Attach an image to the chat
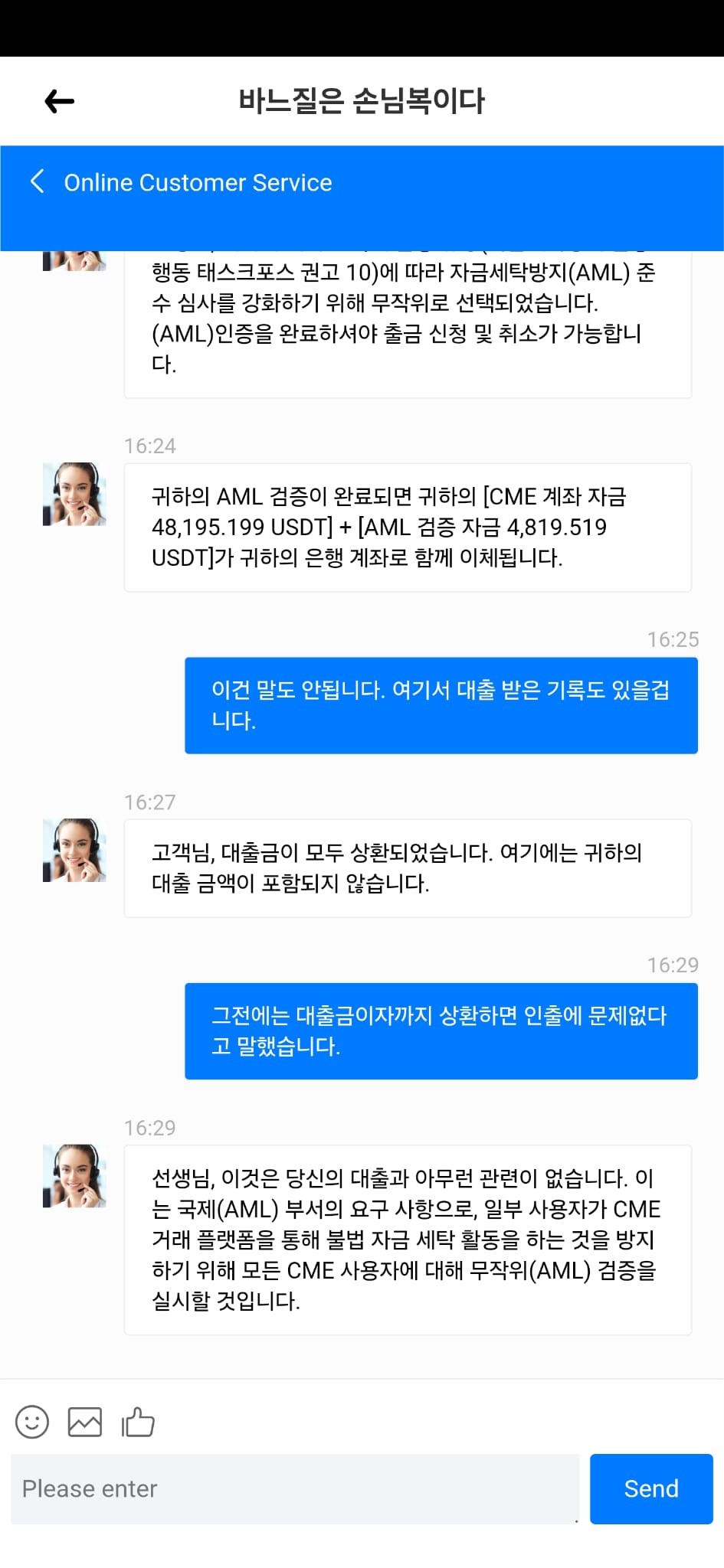The height and width of the screenshot is (1568, 724). [x=85, y=1423]
